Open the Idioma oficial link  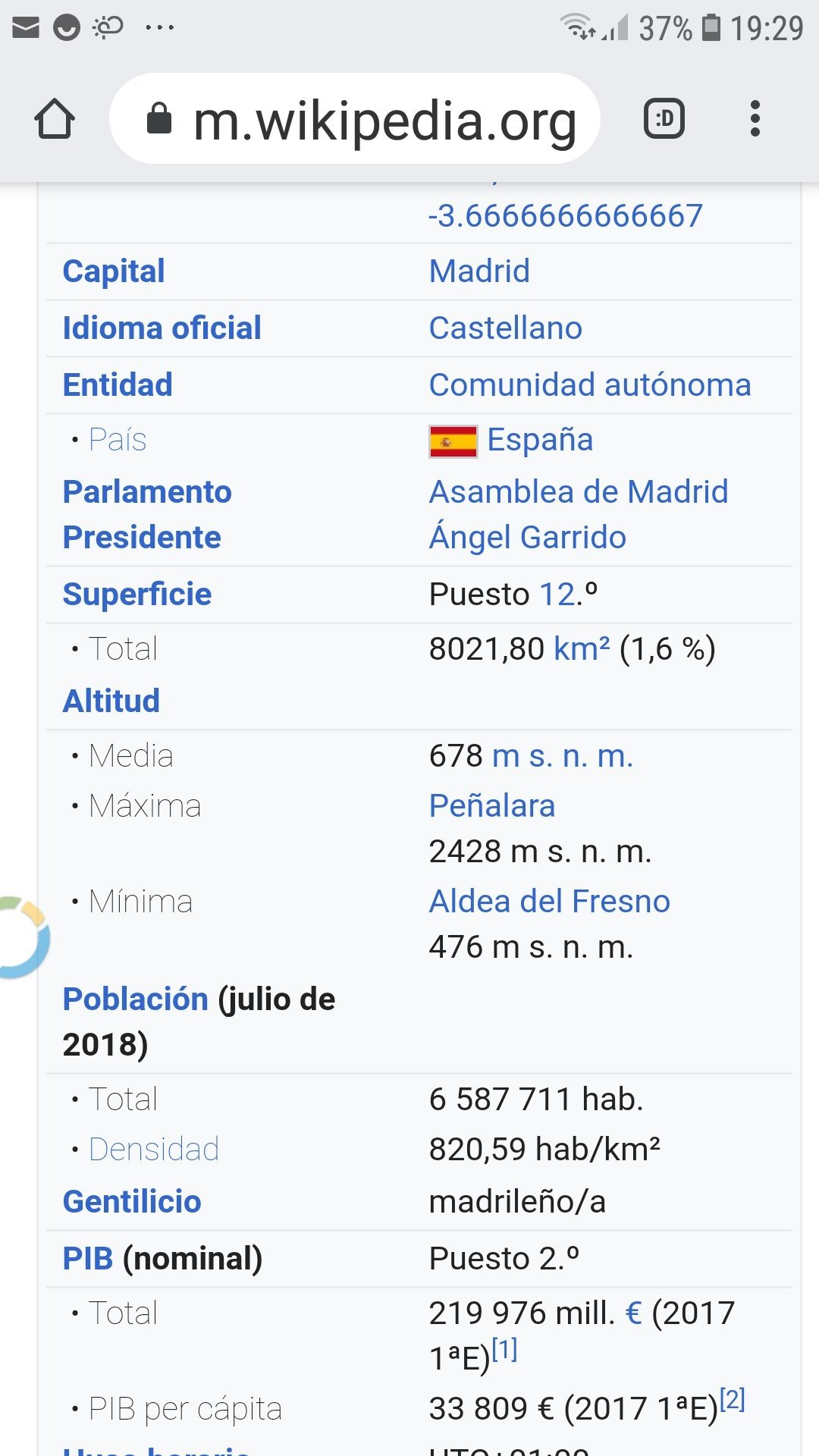click(x=162, y=328)
